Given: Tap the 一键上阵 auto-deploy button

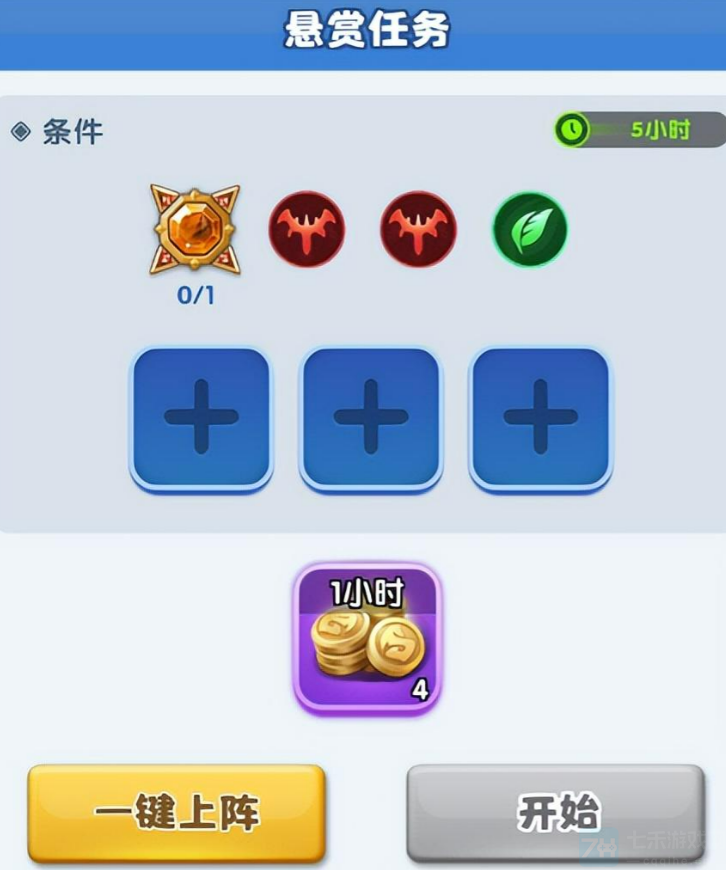Looking at the screenshot, I should click(176, 813).
